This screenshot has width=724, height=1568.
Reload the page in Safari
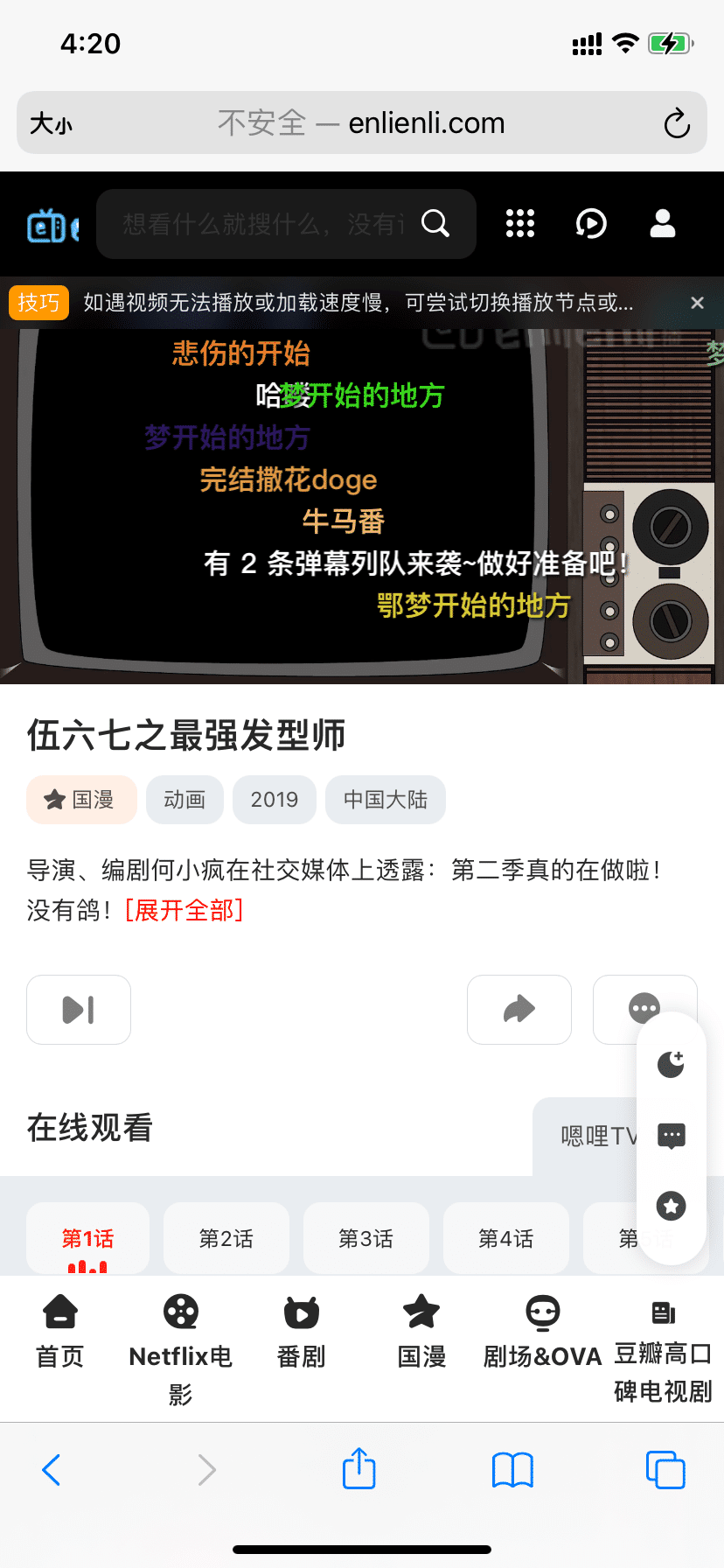pos(677,123)
